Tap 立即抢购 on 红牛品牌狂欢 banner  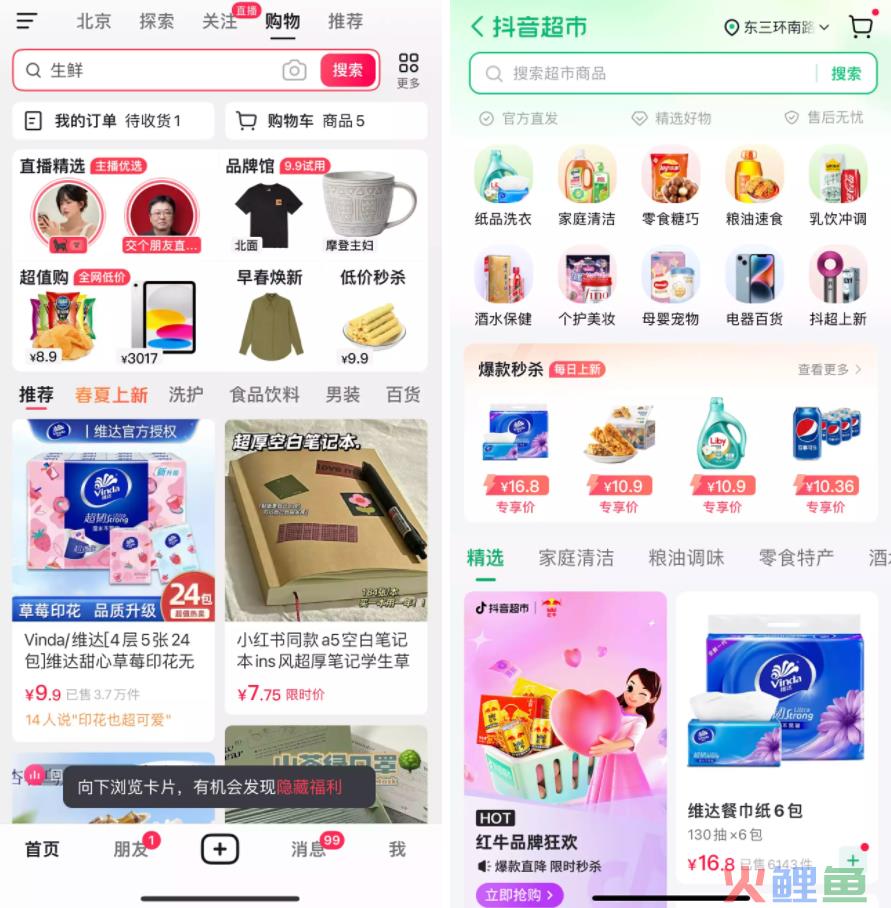519,895
